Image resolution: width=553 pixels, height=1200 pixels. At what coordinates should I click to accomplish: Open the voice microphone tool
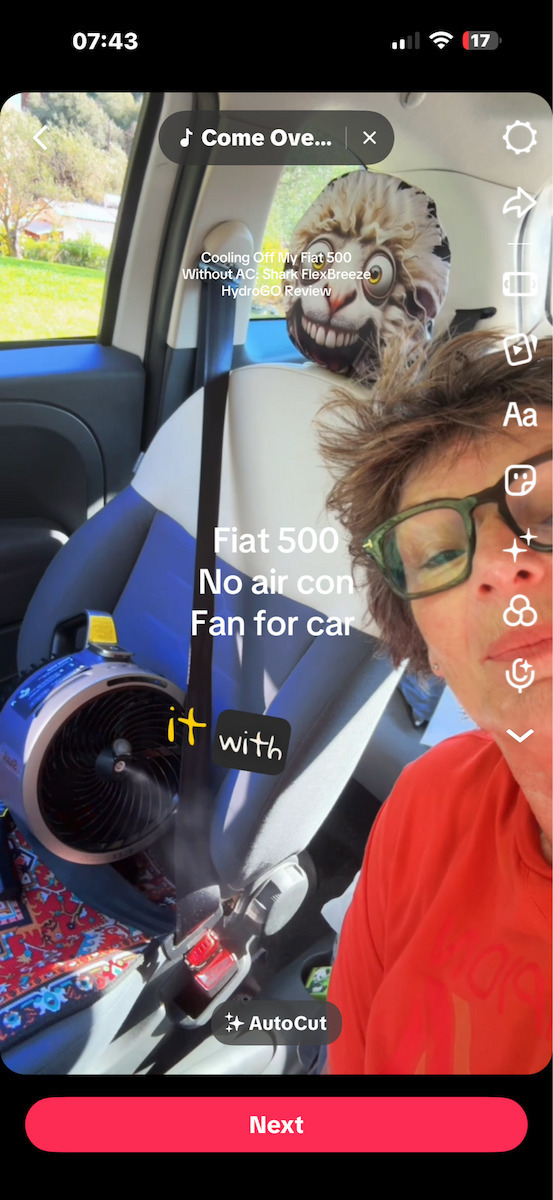tap(520, 676)
